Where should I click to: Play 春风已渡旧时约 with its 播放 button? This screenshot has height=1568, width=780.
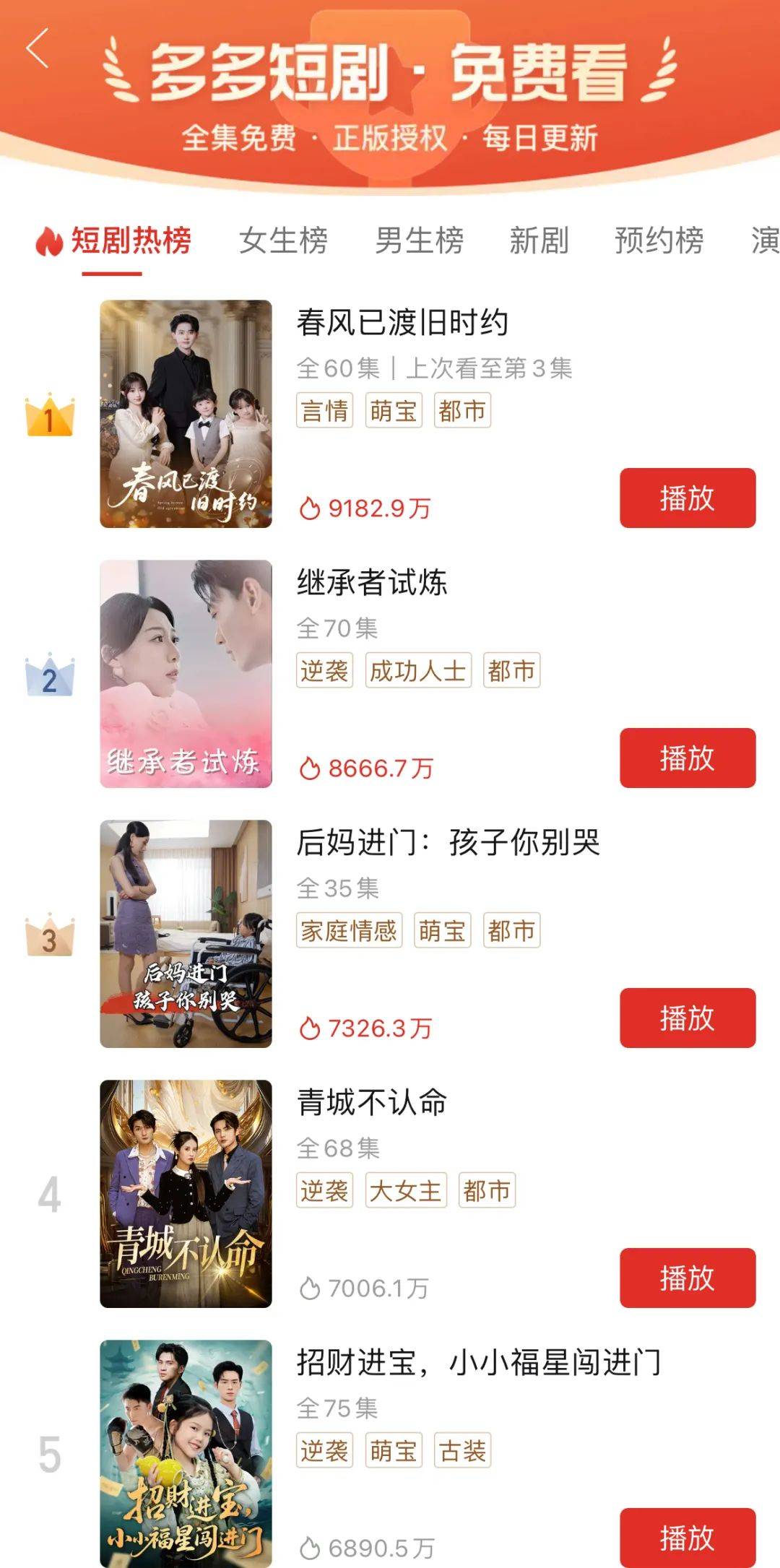point(687,498)
